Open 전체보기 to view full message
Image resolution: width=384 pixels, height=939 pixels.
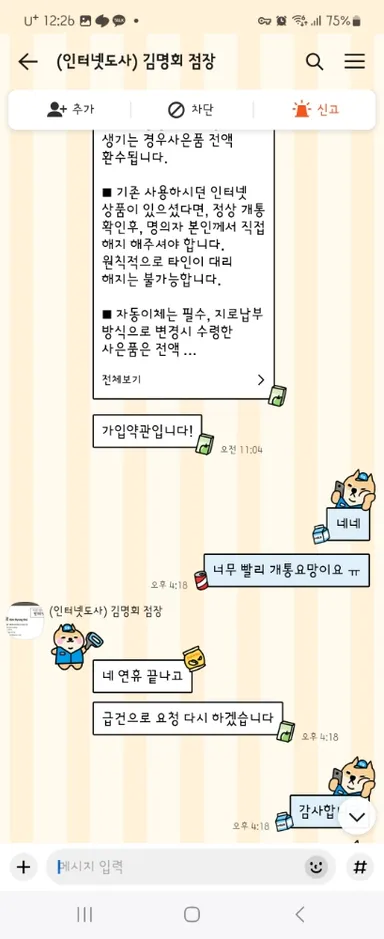click(183, 380)
